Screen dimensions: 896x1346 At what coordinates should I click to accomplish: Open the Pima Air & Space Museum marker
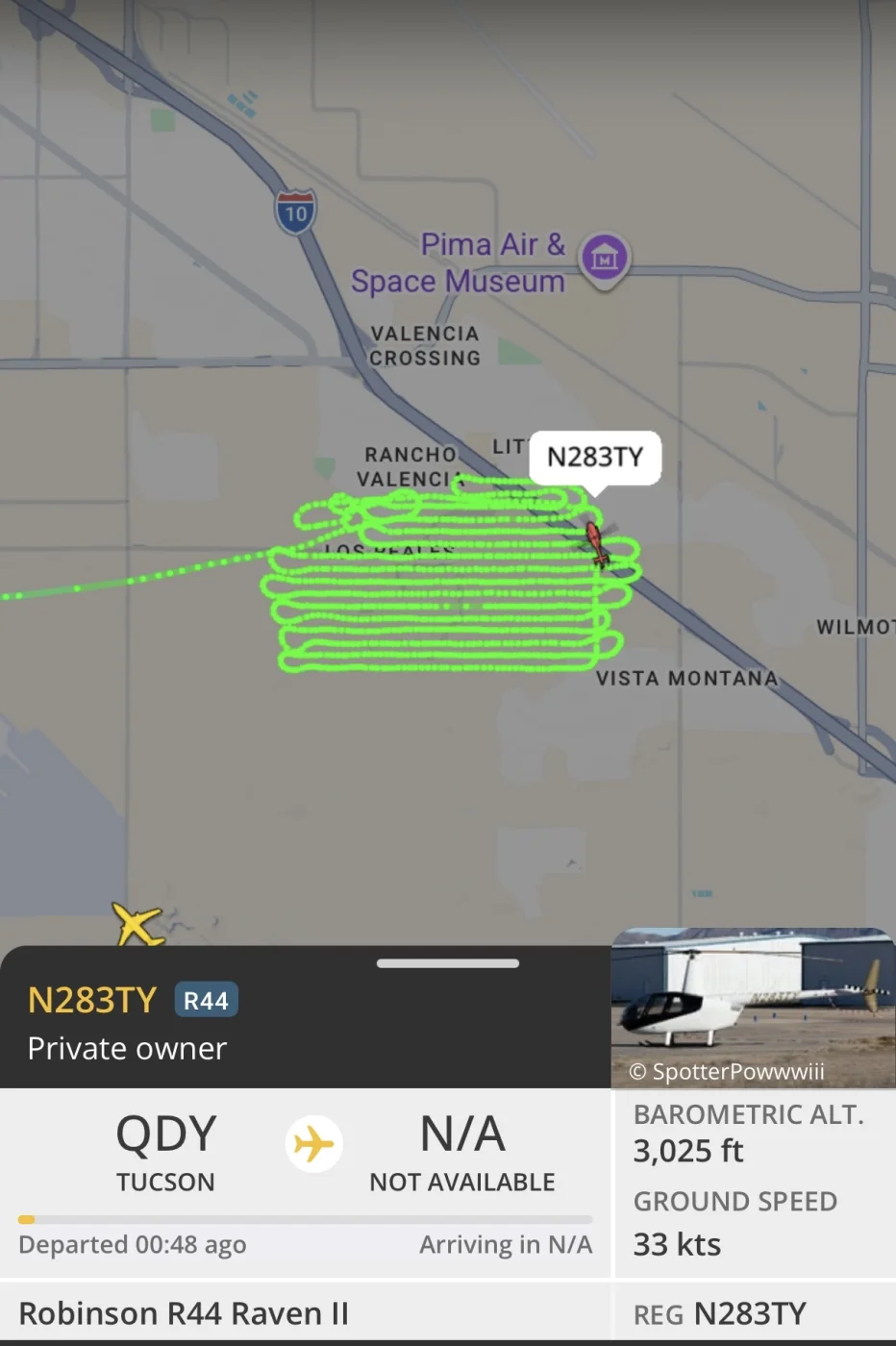click(x=604, y=258)
